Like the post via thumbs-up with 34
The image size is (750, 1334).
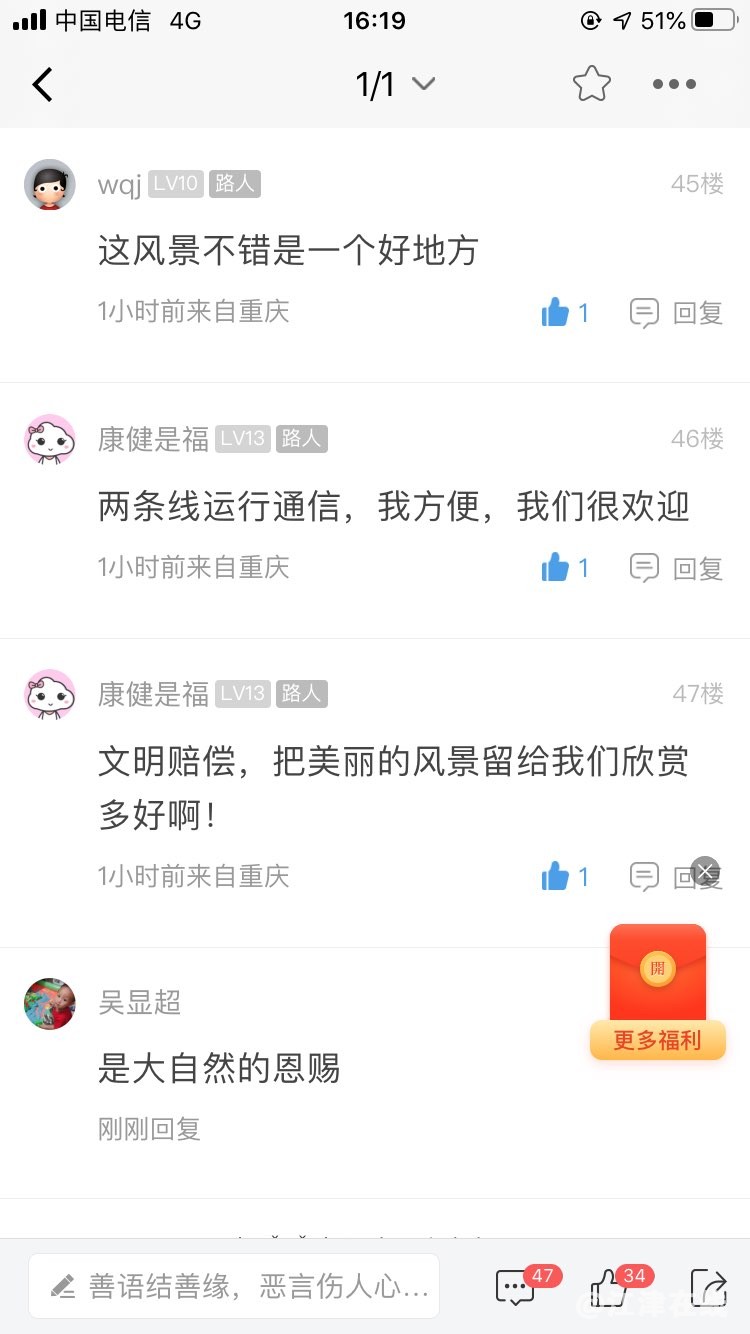(608, 1287)
